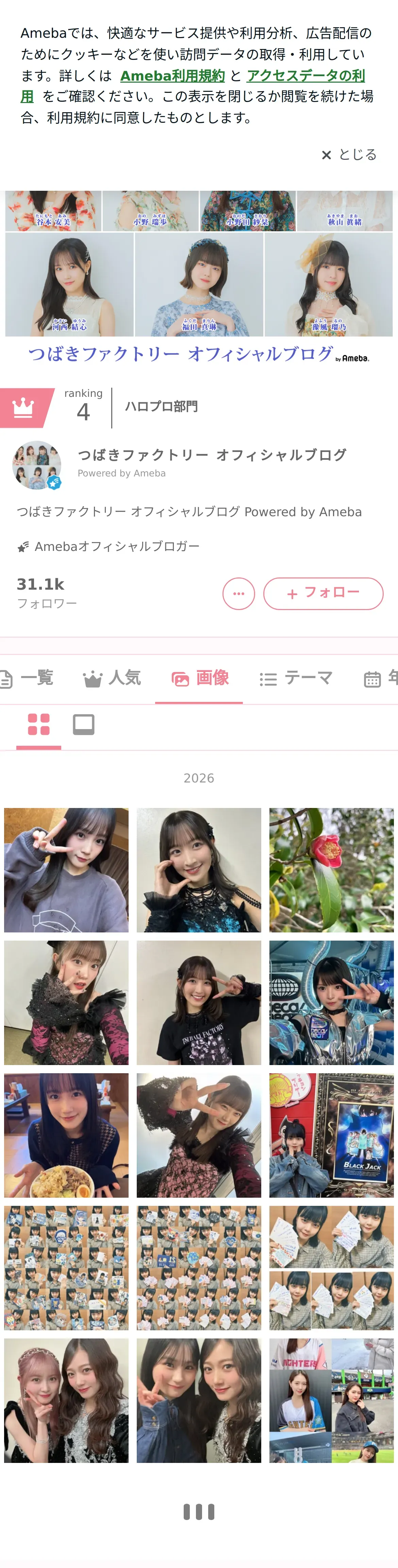Open recent apps from navigation bar

click(x=198, y=1512)
